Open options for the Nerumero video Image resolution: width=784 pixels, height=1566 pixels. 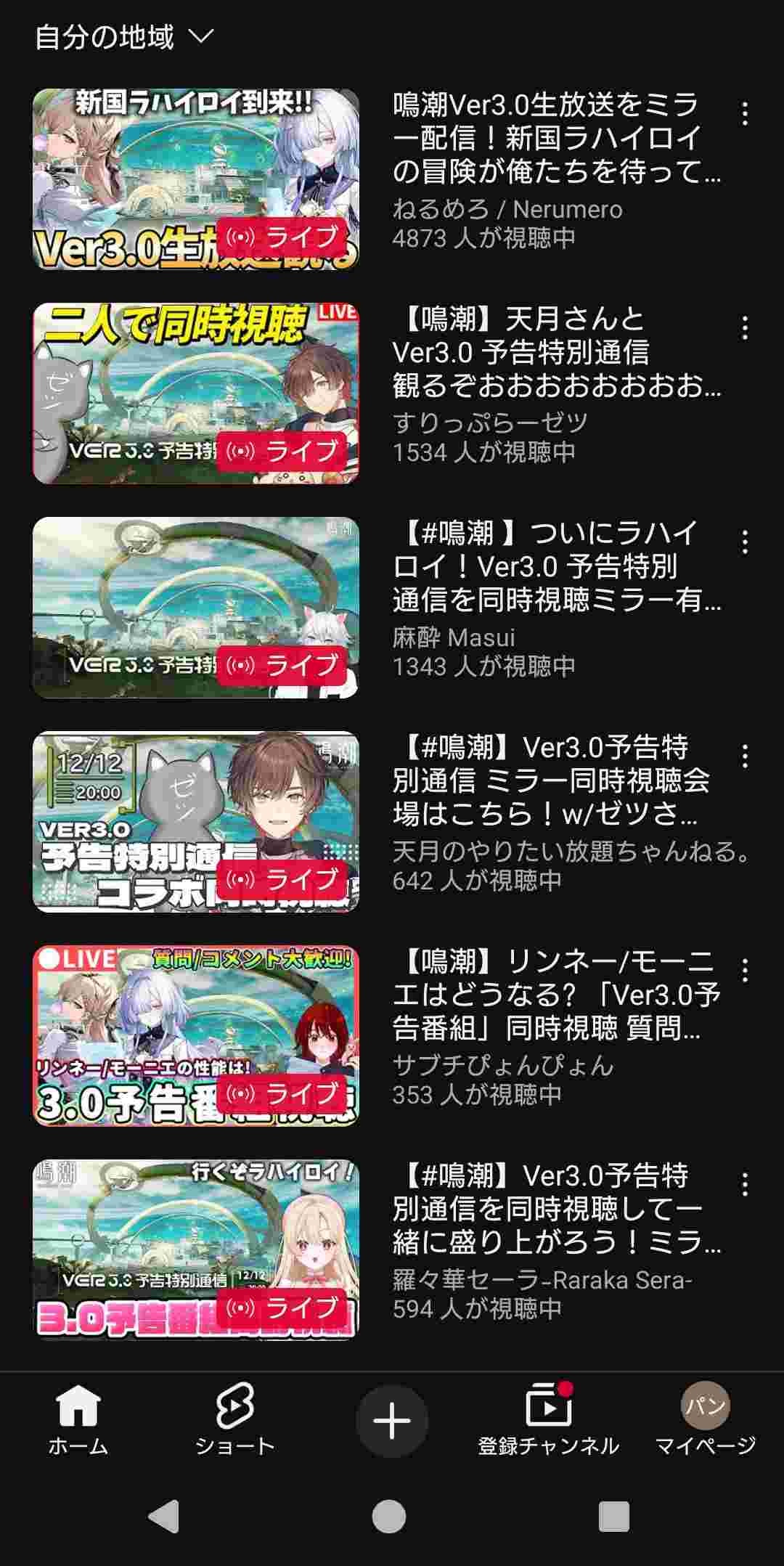click(745, 113)
